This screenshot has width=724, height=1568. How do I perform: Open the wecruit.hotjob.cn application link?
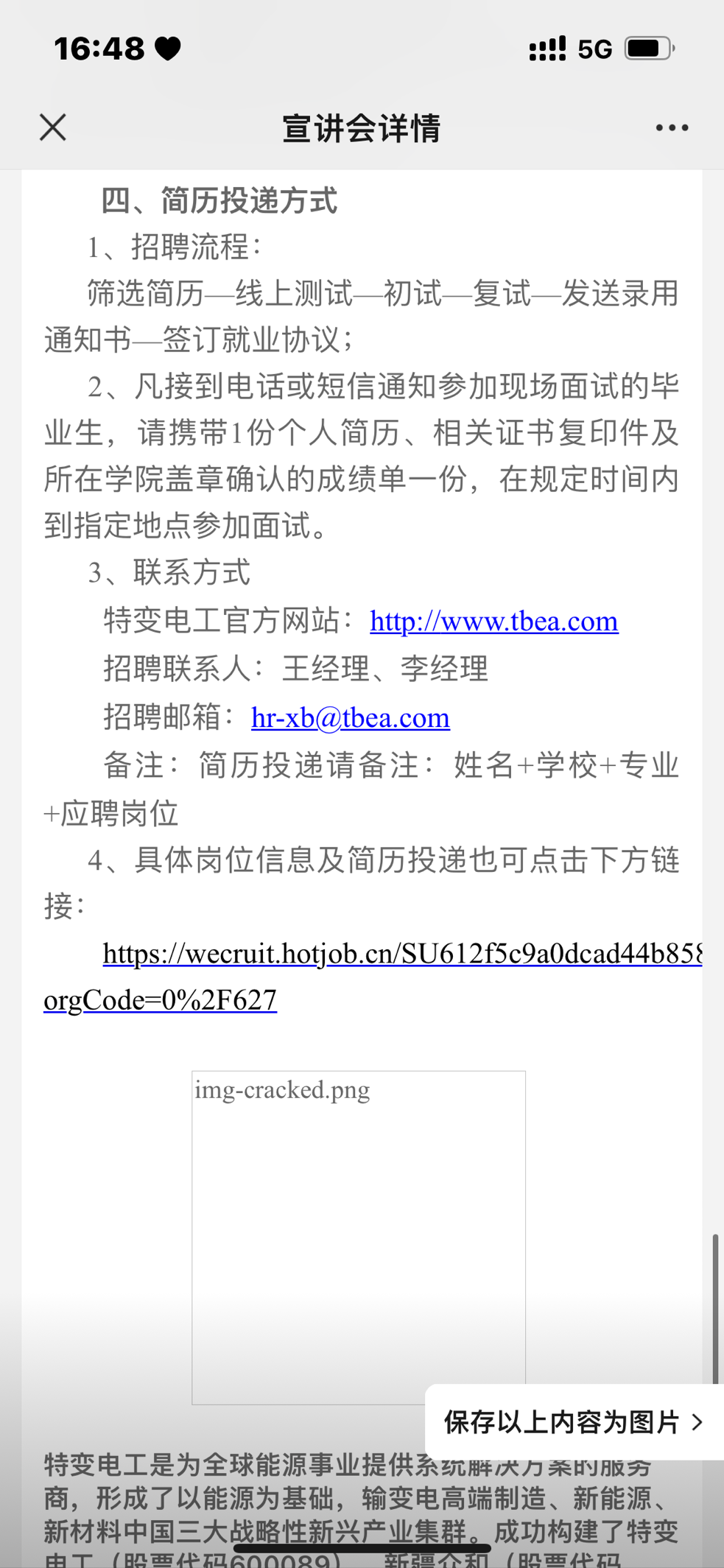pos(401,954)
